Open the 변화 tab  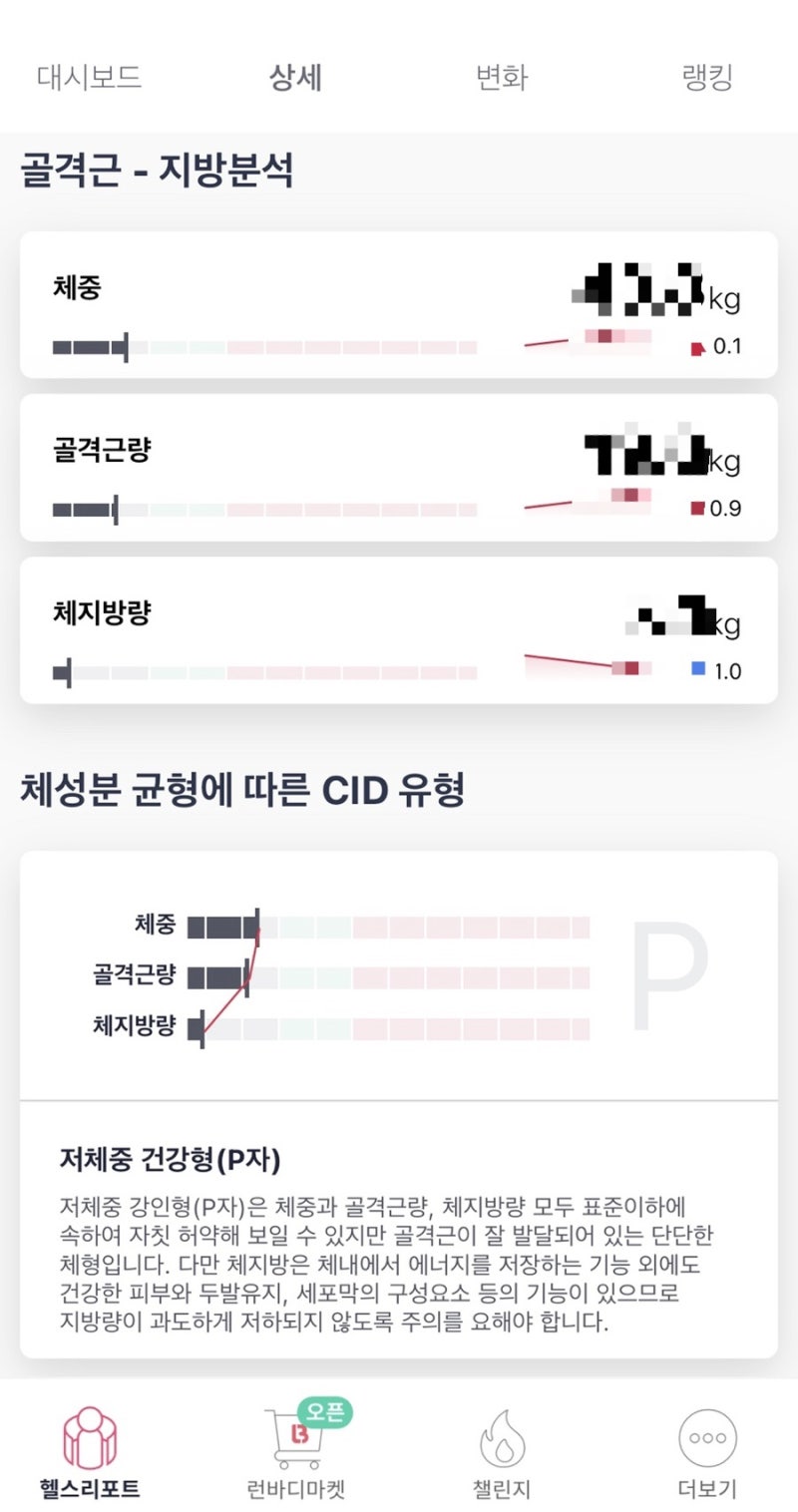coord(501,78)
